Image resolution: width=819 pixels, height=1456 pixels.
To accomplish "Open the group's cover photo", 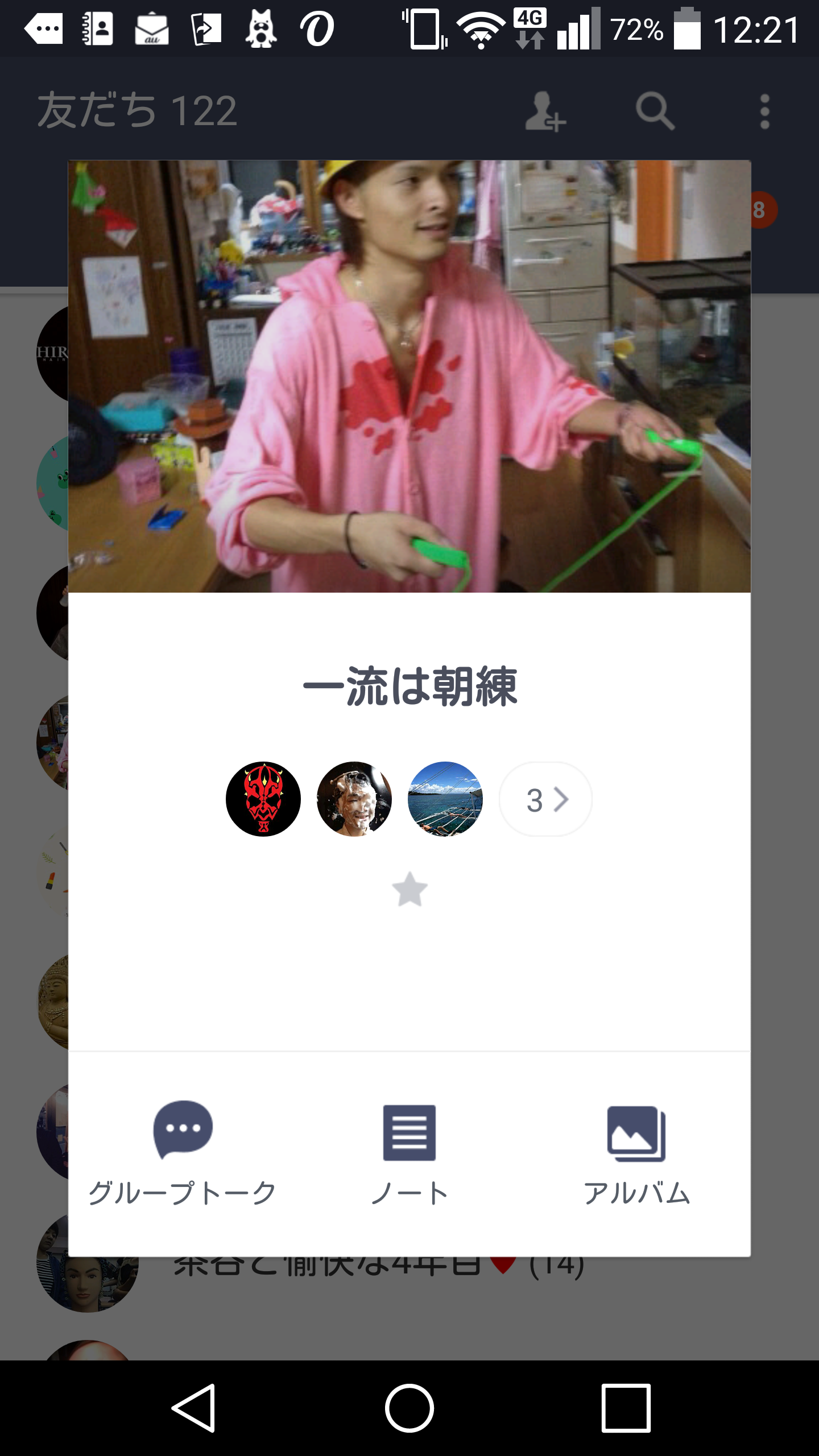I will pyautogui.click(x=409, y=377).
